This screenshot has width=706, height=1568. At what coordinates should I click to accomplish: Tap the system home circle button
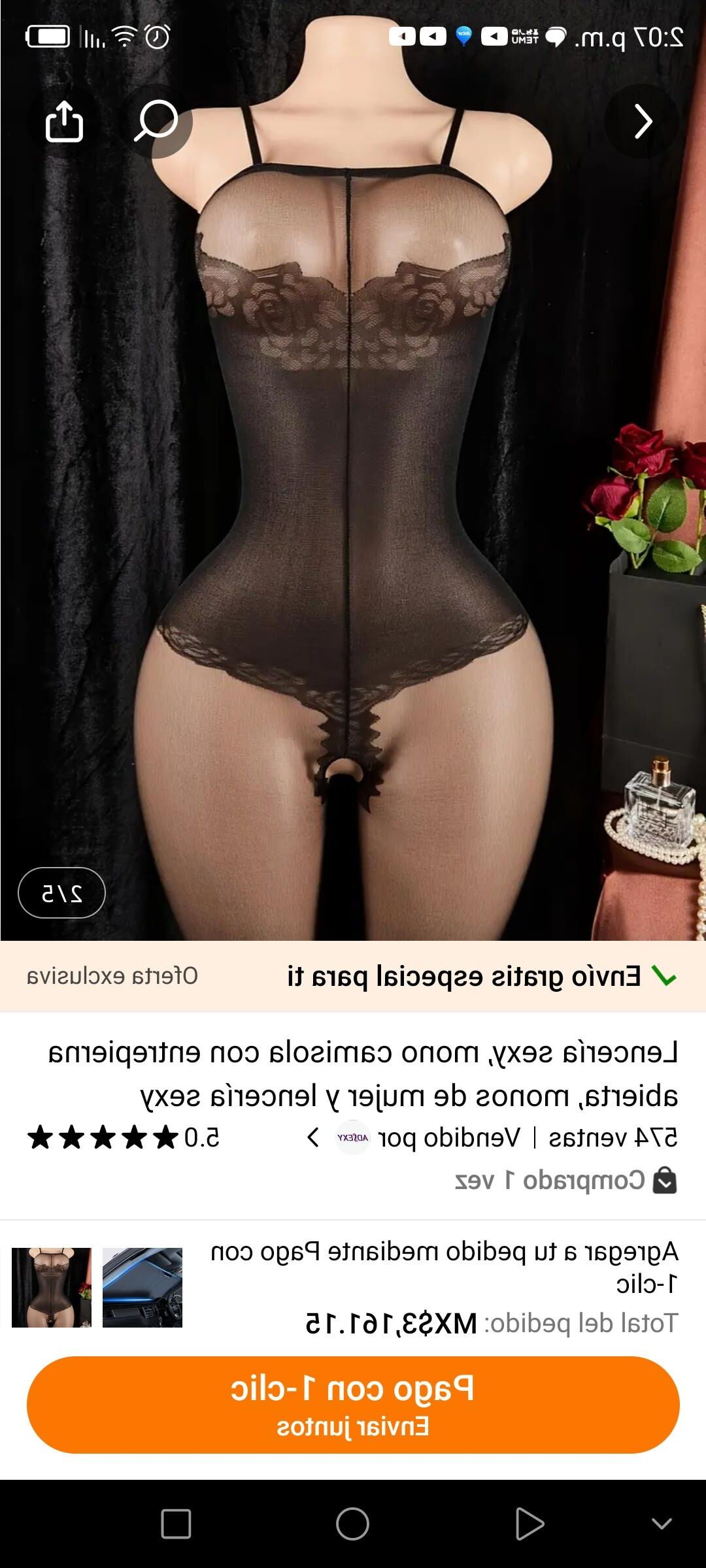tap(352, 1524)
